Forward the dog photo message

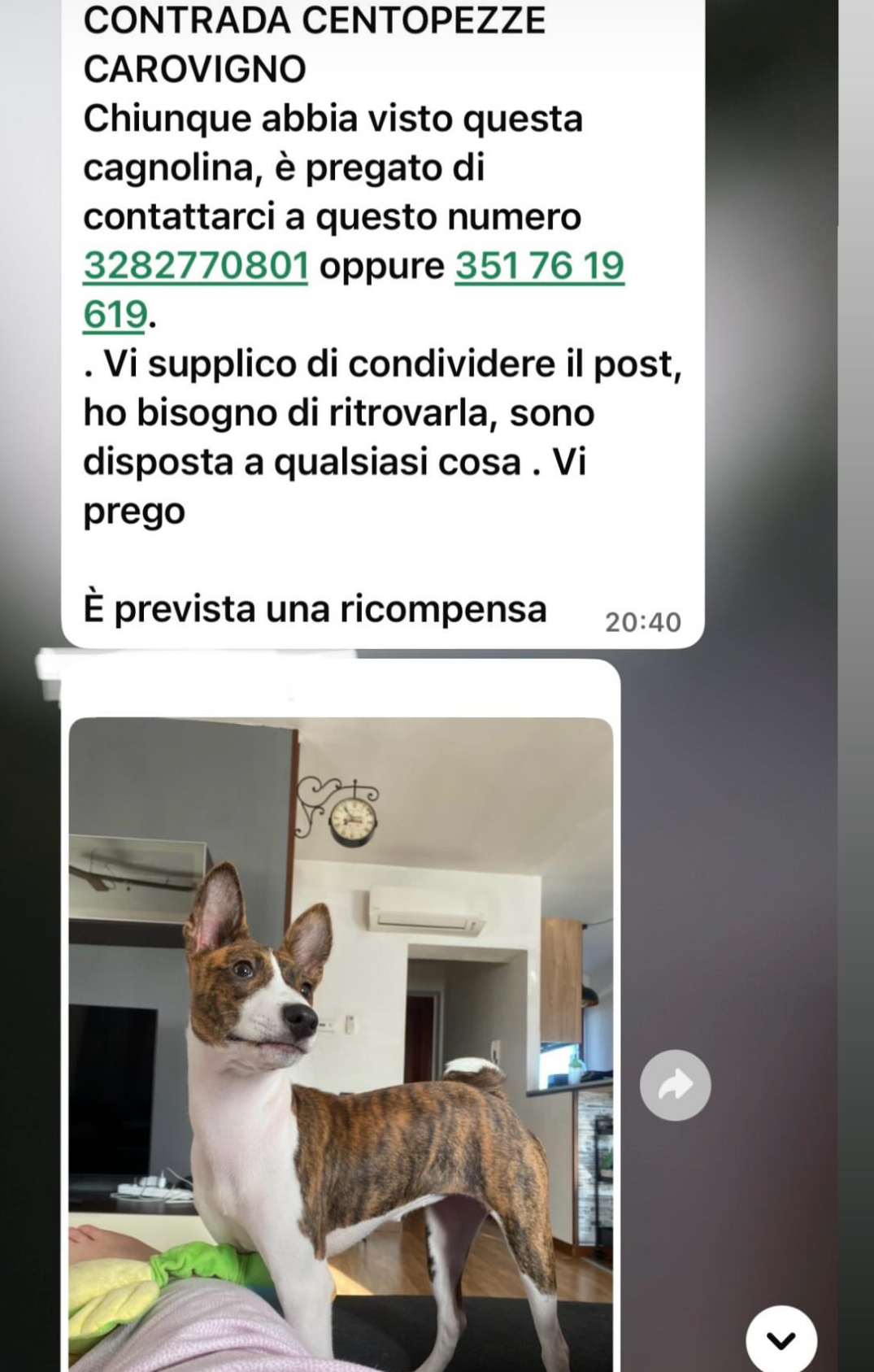tap(675, 1085)
